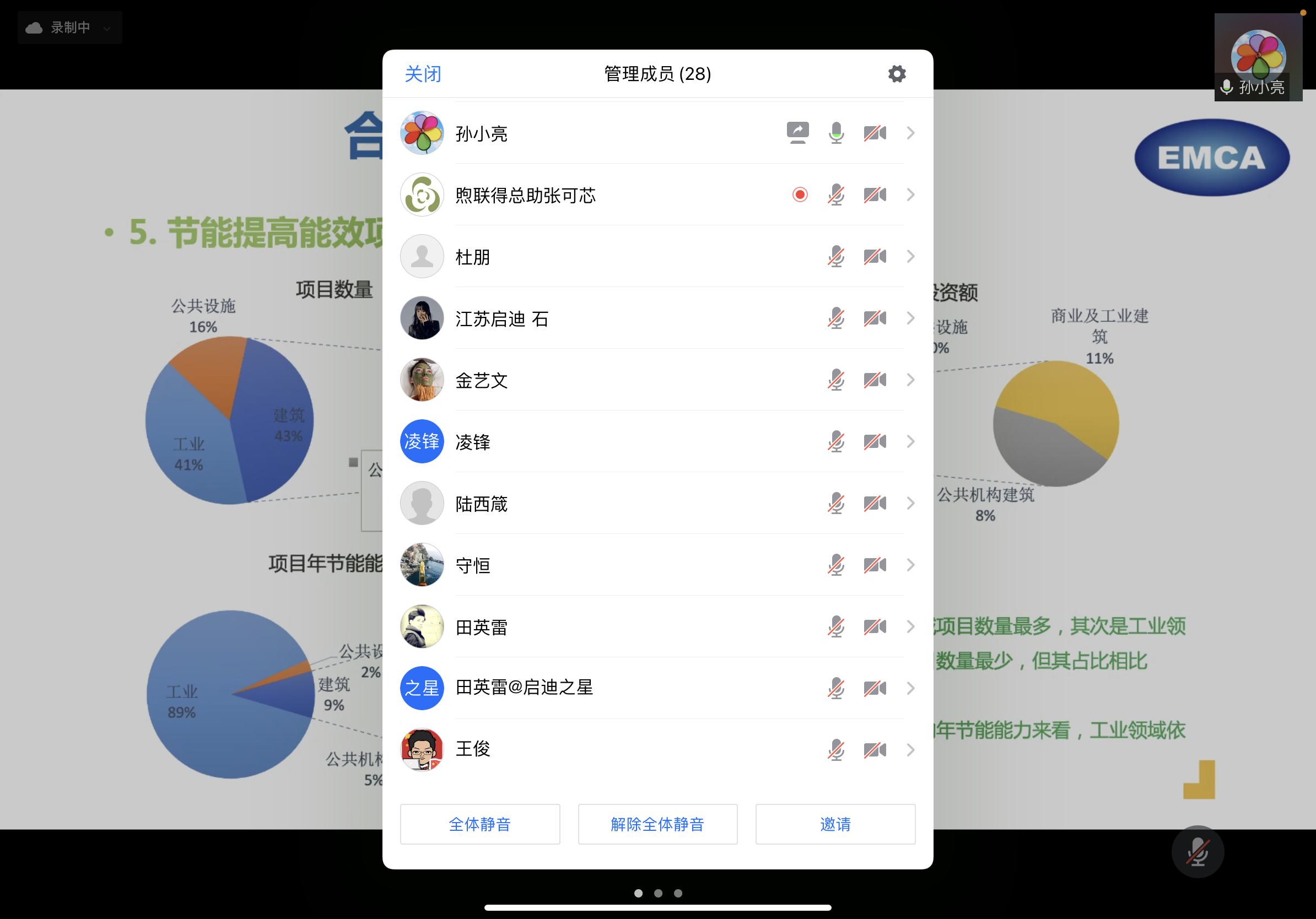Tap 邀请 to invite members
1316x919 pixels.
point(835,824)
